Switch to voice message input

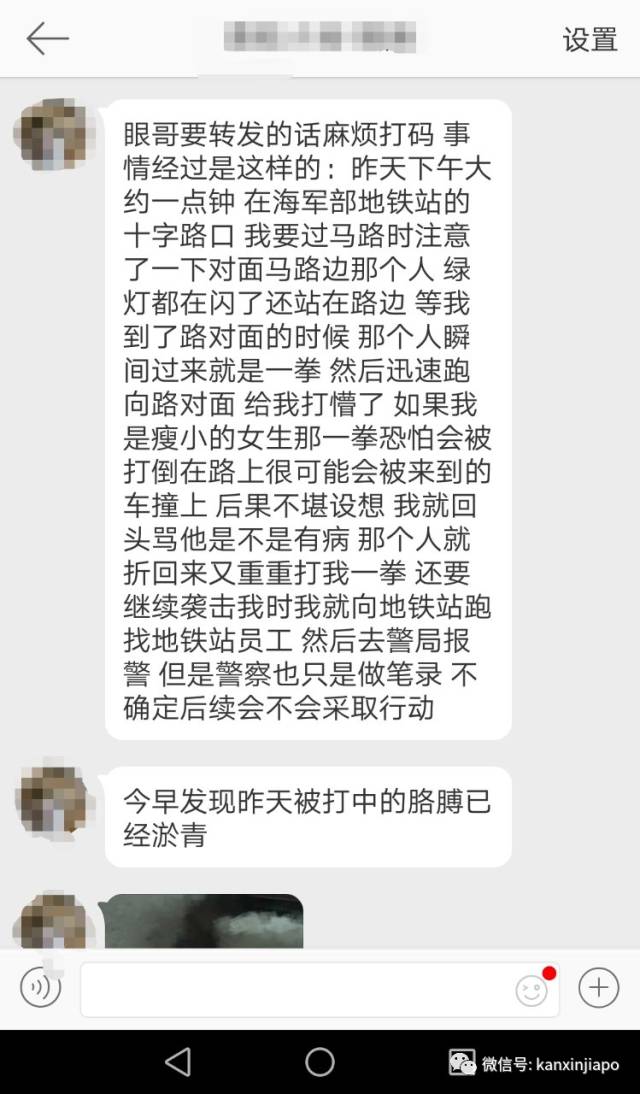[x=40, y=988]
